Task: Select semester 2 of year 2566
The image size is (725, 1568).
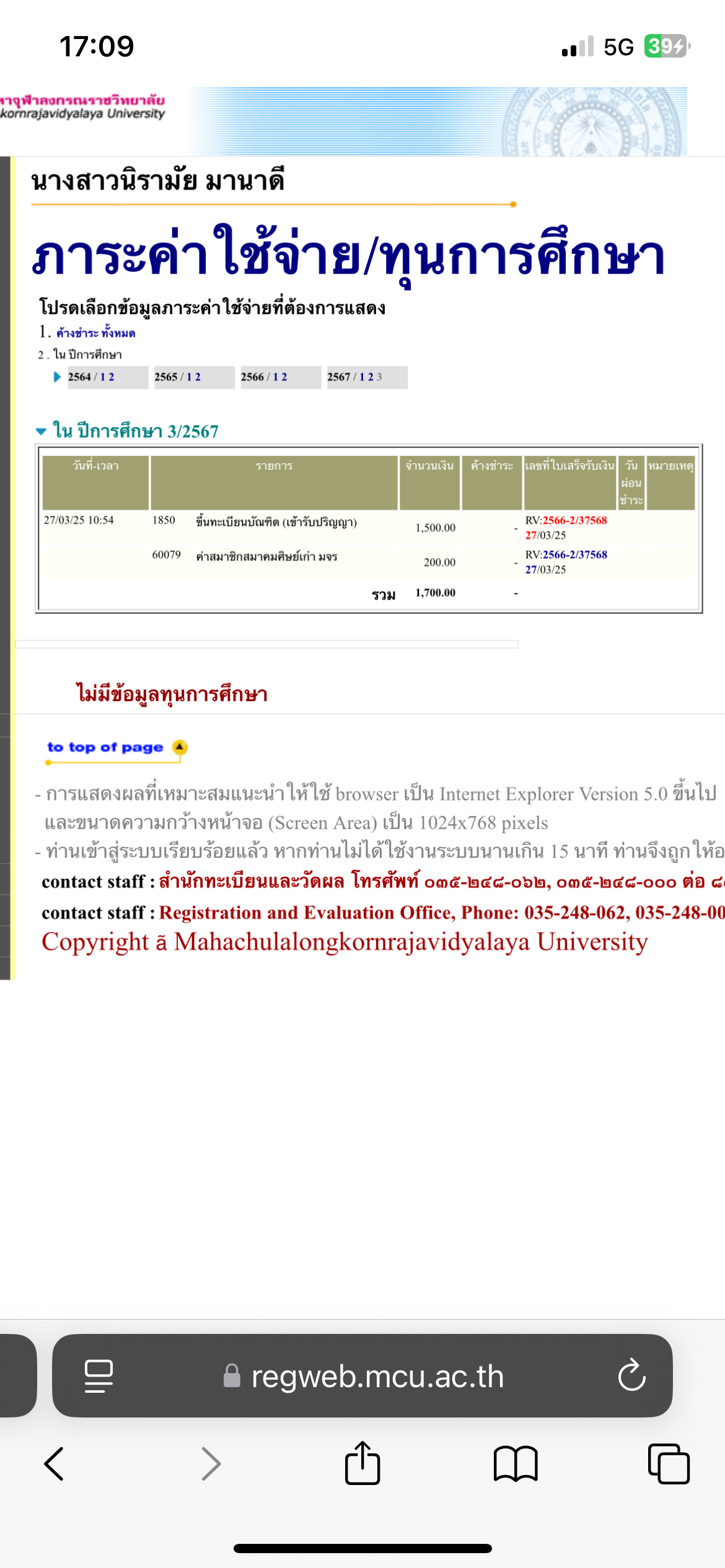Action: tap(284, 377)
